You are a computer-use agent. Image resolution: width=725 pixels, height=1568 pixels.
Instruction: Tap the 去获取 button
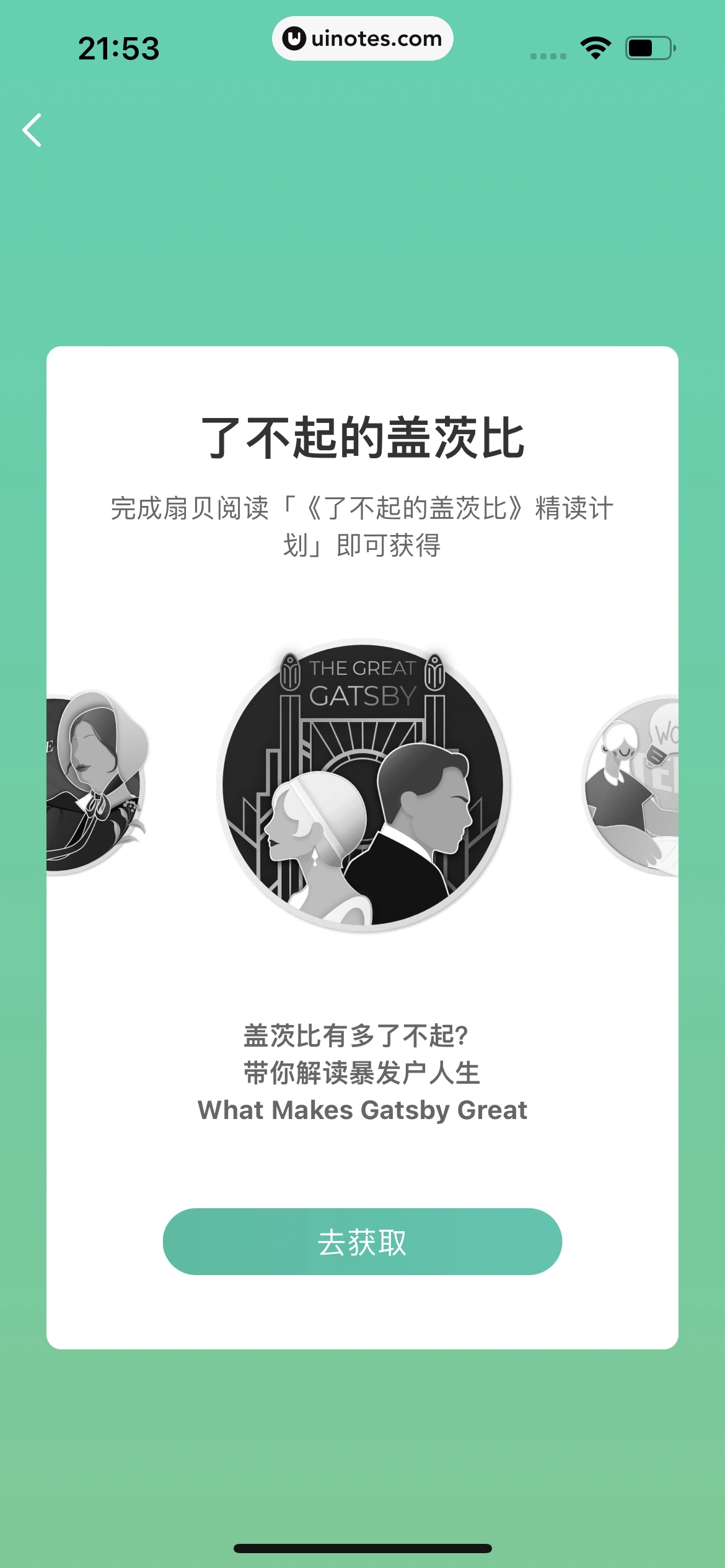point(362,1241)
